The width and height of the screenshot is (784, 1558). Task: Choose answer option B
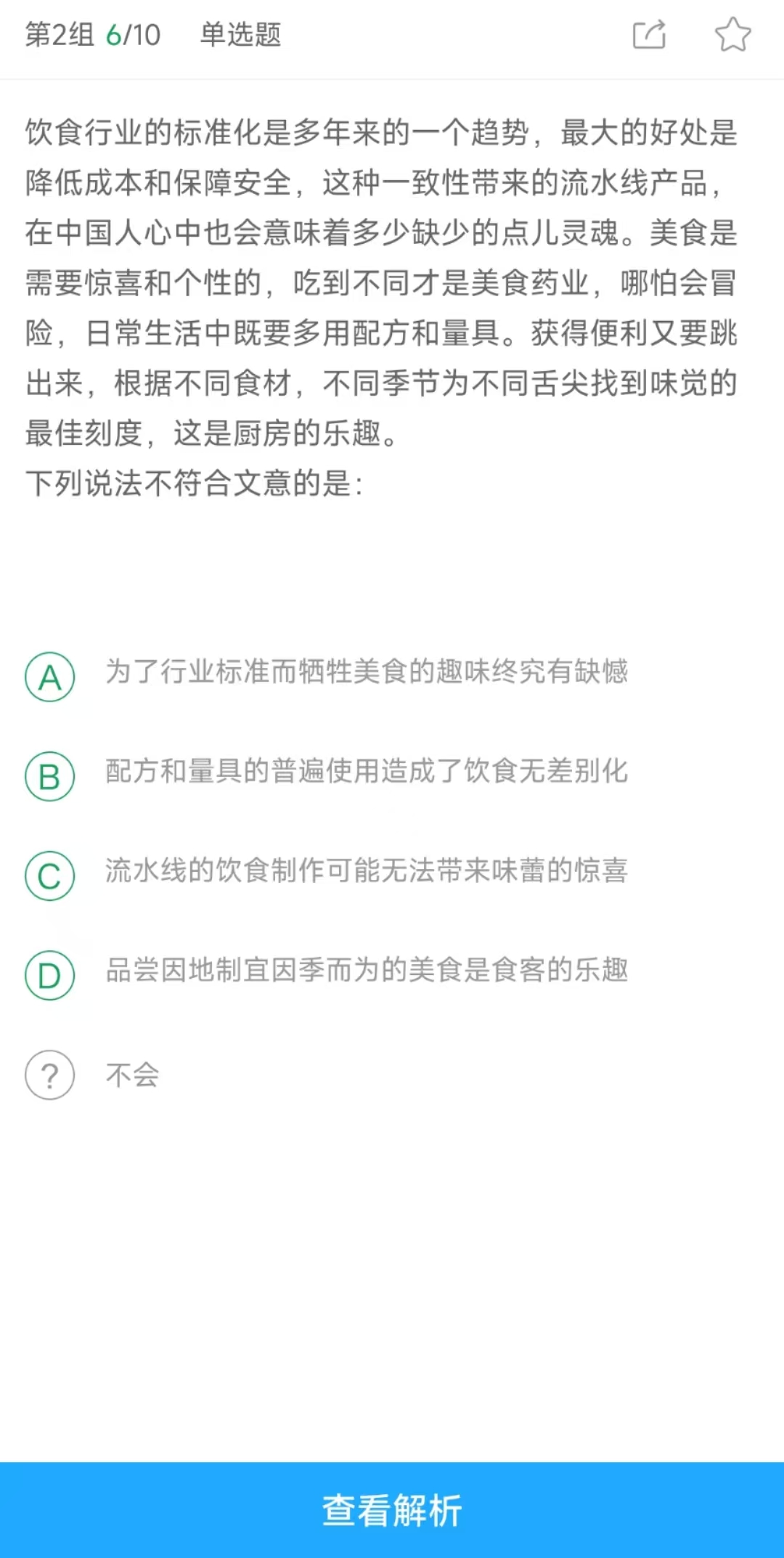pyautogui.click(x=50, y=776)
